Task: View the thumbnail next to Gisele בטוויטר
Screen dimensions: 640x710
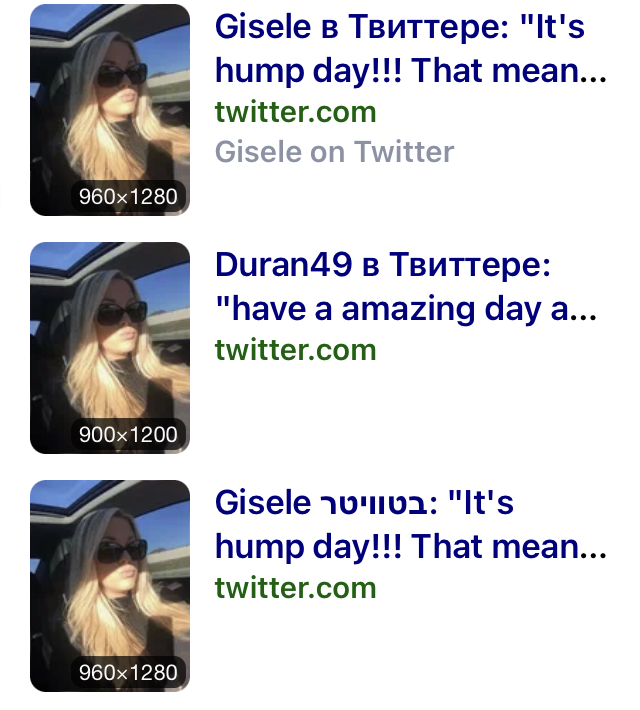Action: 110,585
